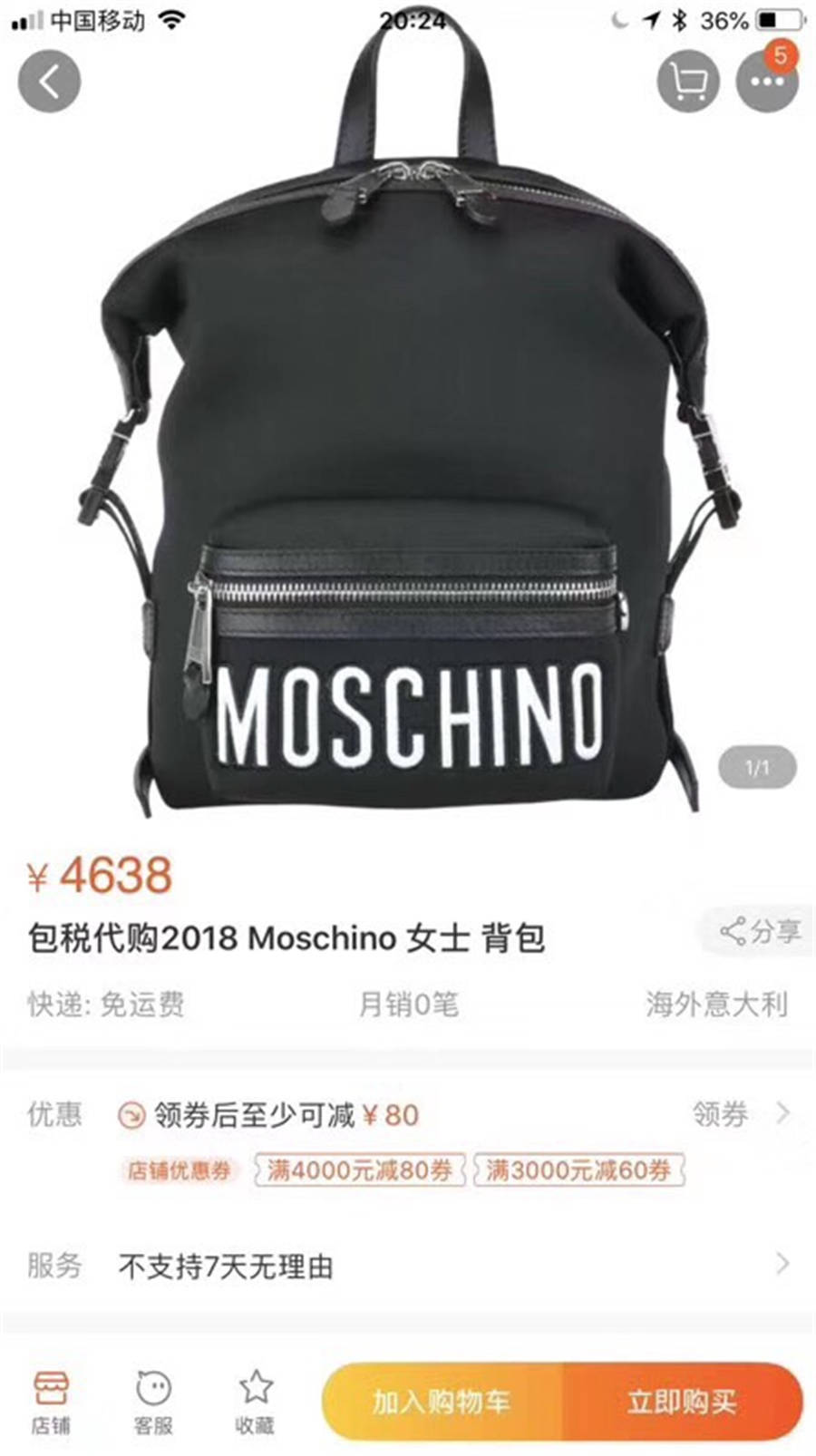The image size is (816, 1456).
Task: Select the 满3000元减60券 coupon
Action: tap(578, 1170)
